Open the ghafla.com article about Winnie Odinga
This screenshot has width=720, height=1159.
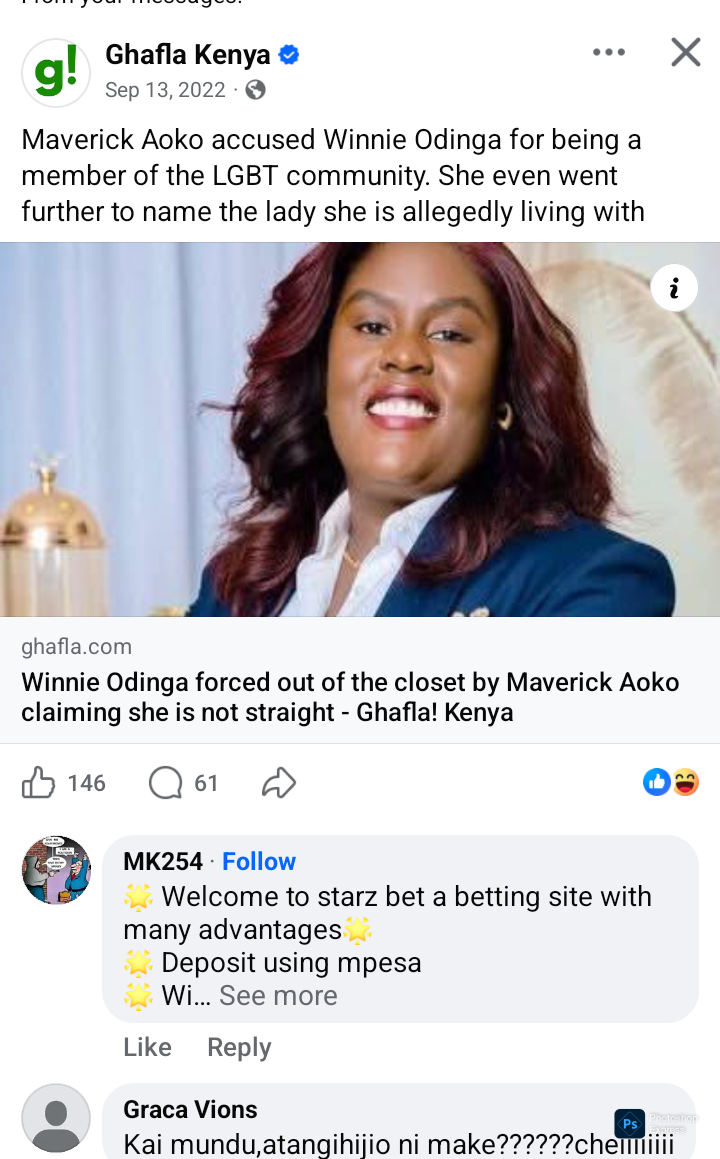(350, 697)
